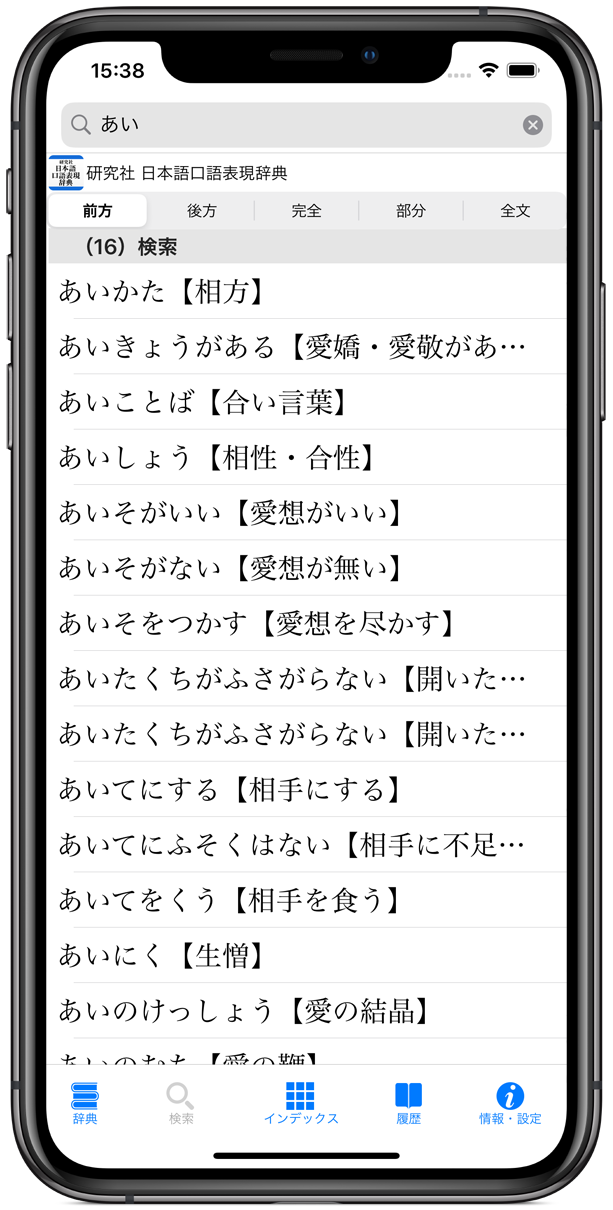The height and width of the screenshot is (1210, 613).
Task: Open the entry あいにく【生憎】
Action: click(x=160, y=955)
